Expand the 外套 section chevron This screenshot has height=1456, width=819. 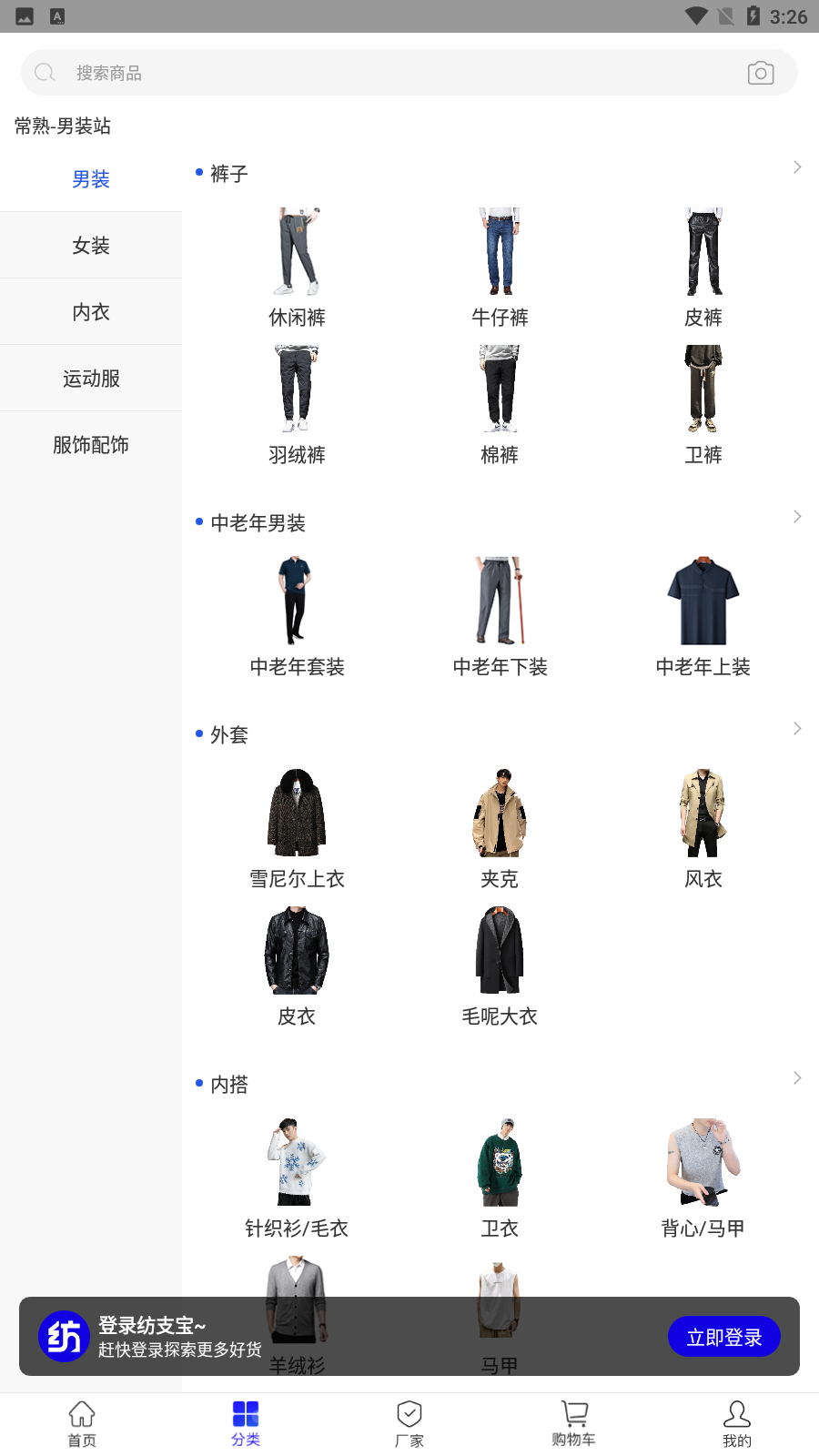[x=797, y=729]
